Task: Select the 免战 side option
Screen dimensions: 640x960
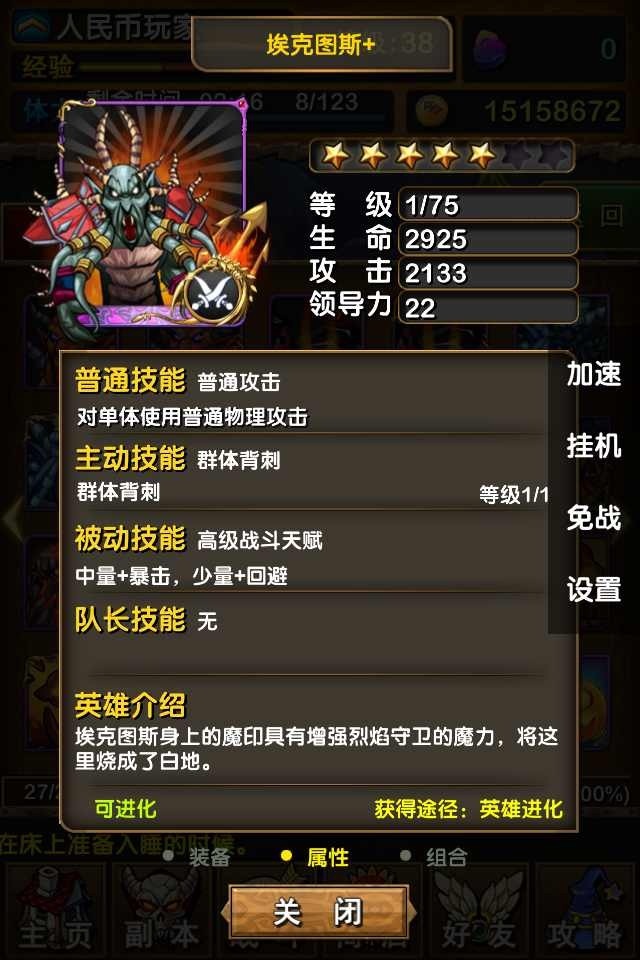Action: (x=594, y=518)
